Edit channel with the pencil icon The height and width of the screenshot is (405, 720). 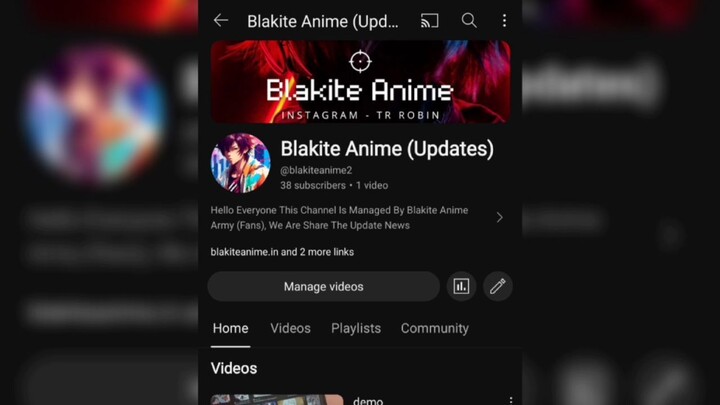497,287
